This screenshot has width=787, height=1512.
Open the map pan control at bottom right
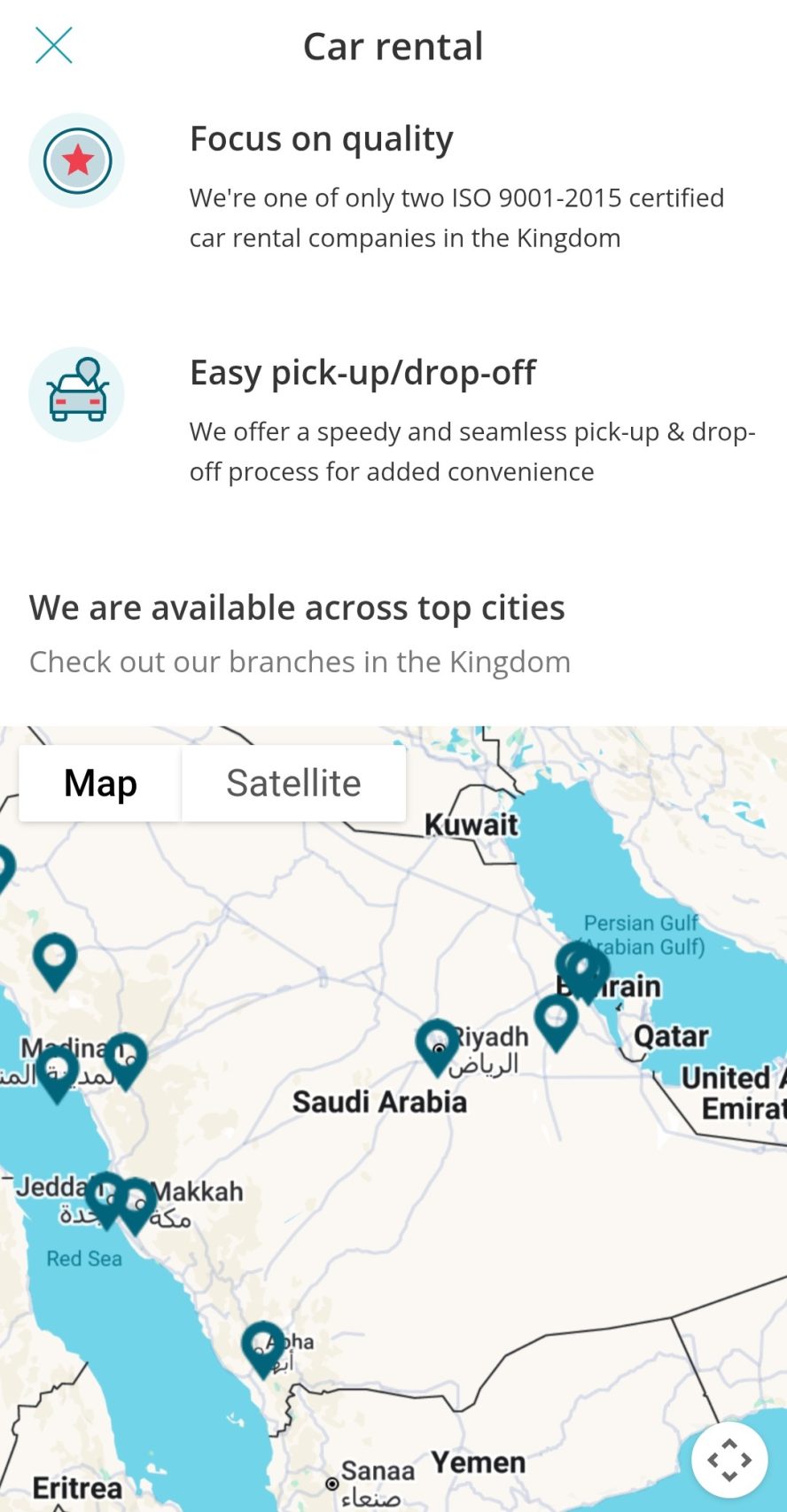729,1460
